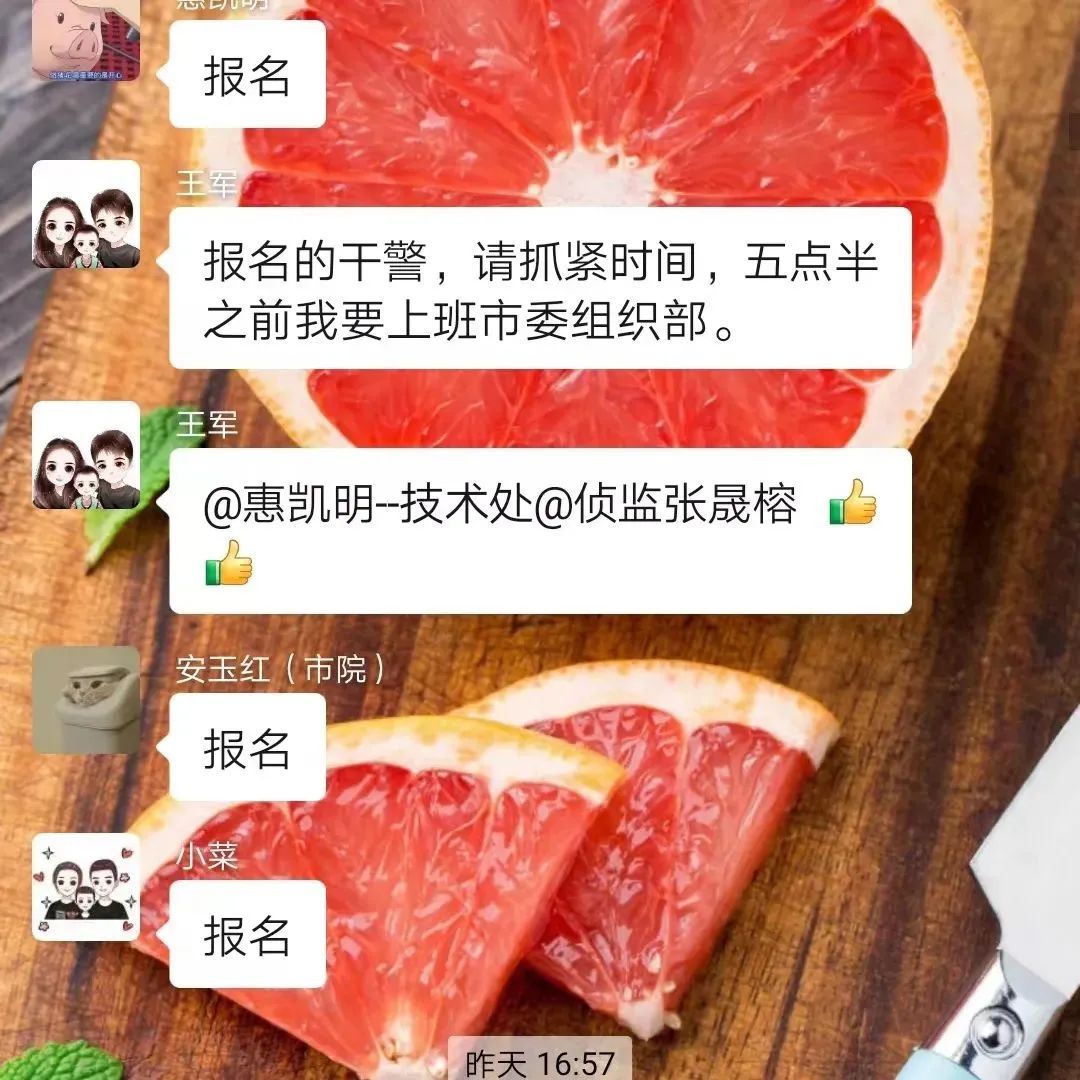This screenshot has width=1080, height=1080.
Task: Open 小菜's profile avatar
Action: [x=86, y=887]
